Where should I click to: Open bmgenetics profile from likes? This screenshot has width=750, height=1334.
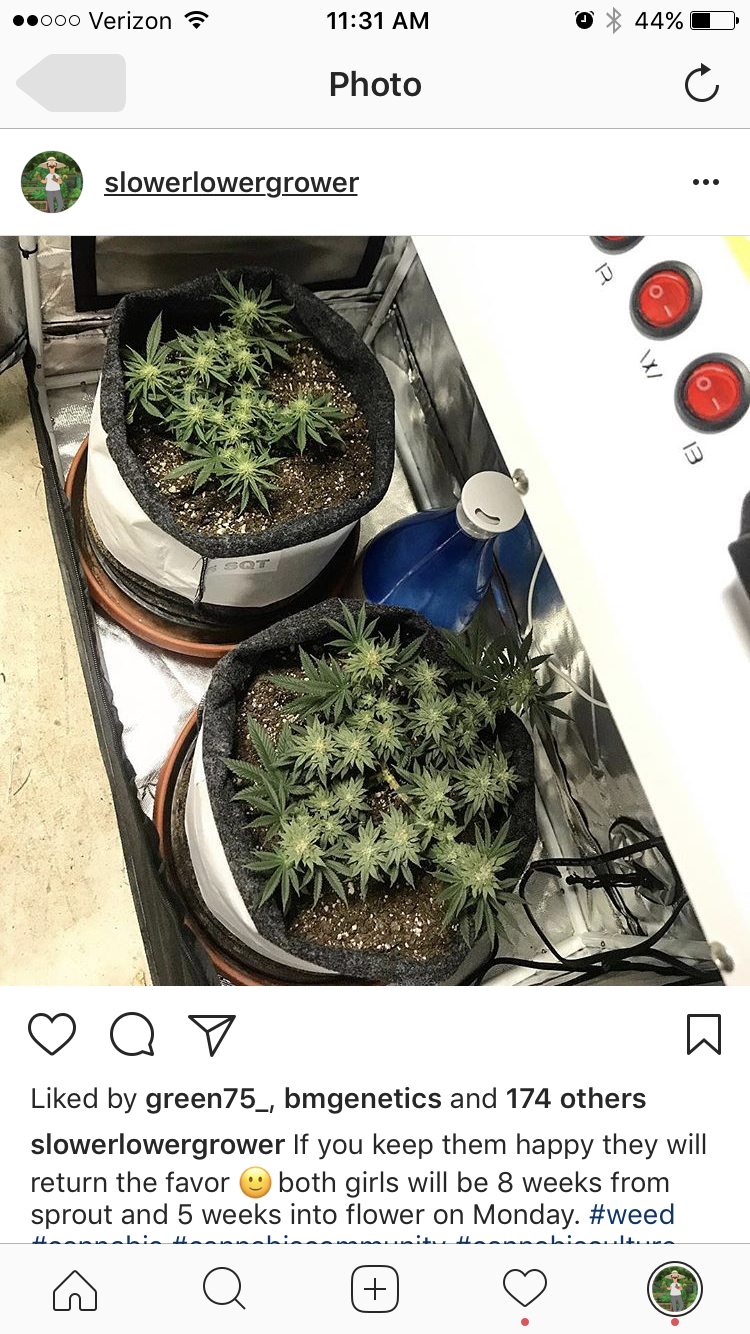click(363, 1099)
